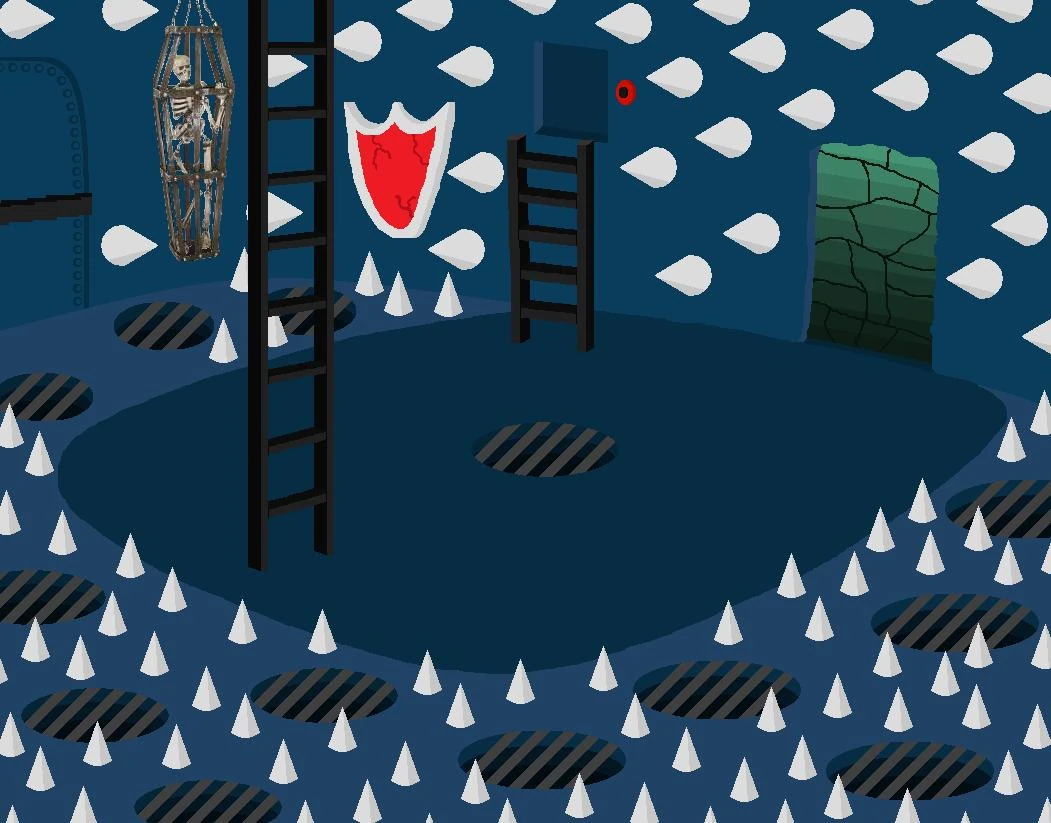The height and width of the screenshot is (823, 1051).
Task: Inspect the hanging skeleton cage
Action: tap(191, 150)
